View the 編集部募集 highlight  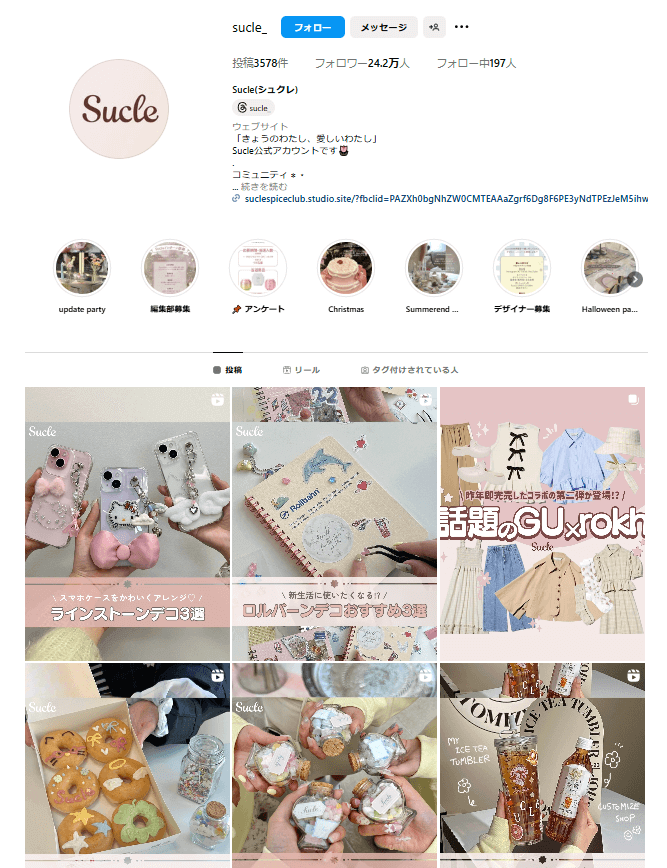pyautogui.click(x=170, y=269)
